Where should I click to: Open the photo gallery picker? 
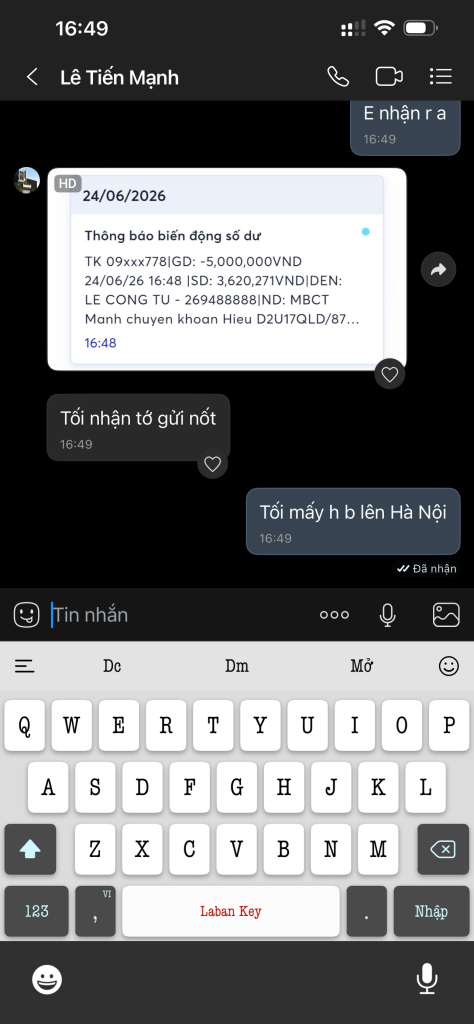[x=447, y=615]
